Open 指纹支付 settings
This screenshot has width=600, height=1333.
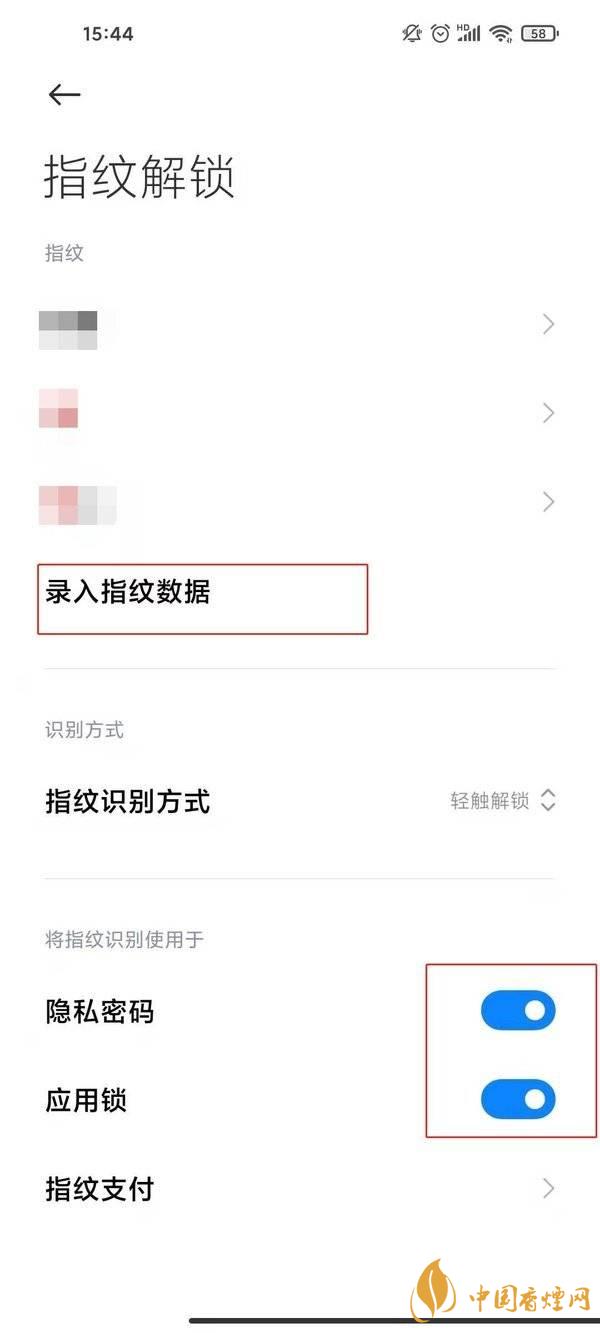click(300, 1189)
